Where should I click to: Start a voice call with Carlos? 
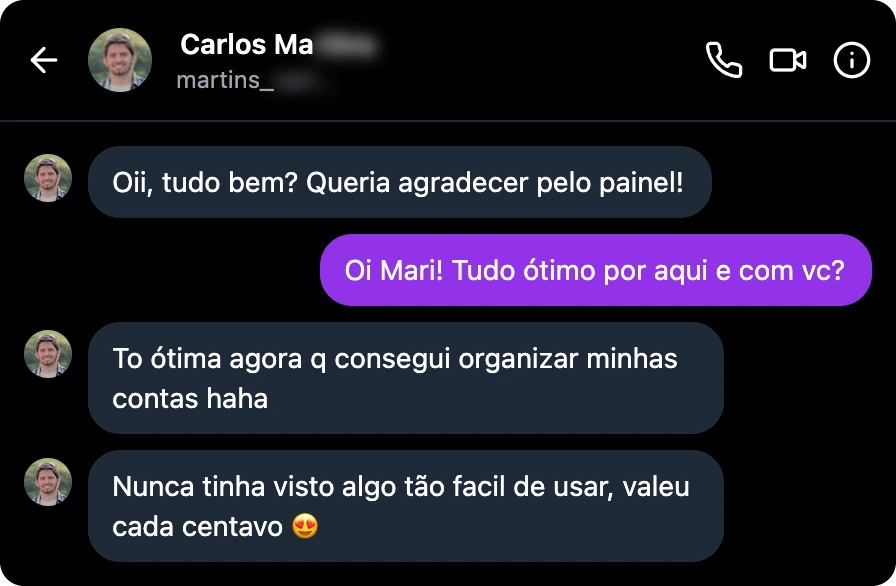[724, 60]
